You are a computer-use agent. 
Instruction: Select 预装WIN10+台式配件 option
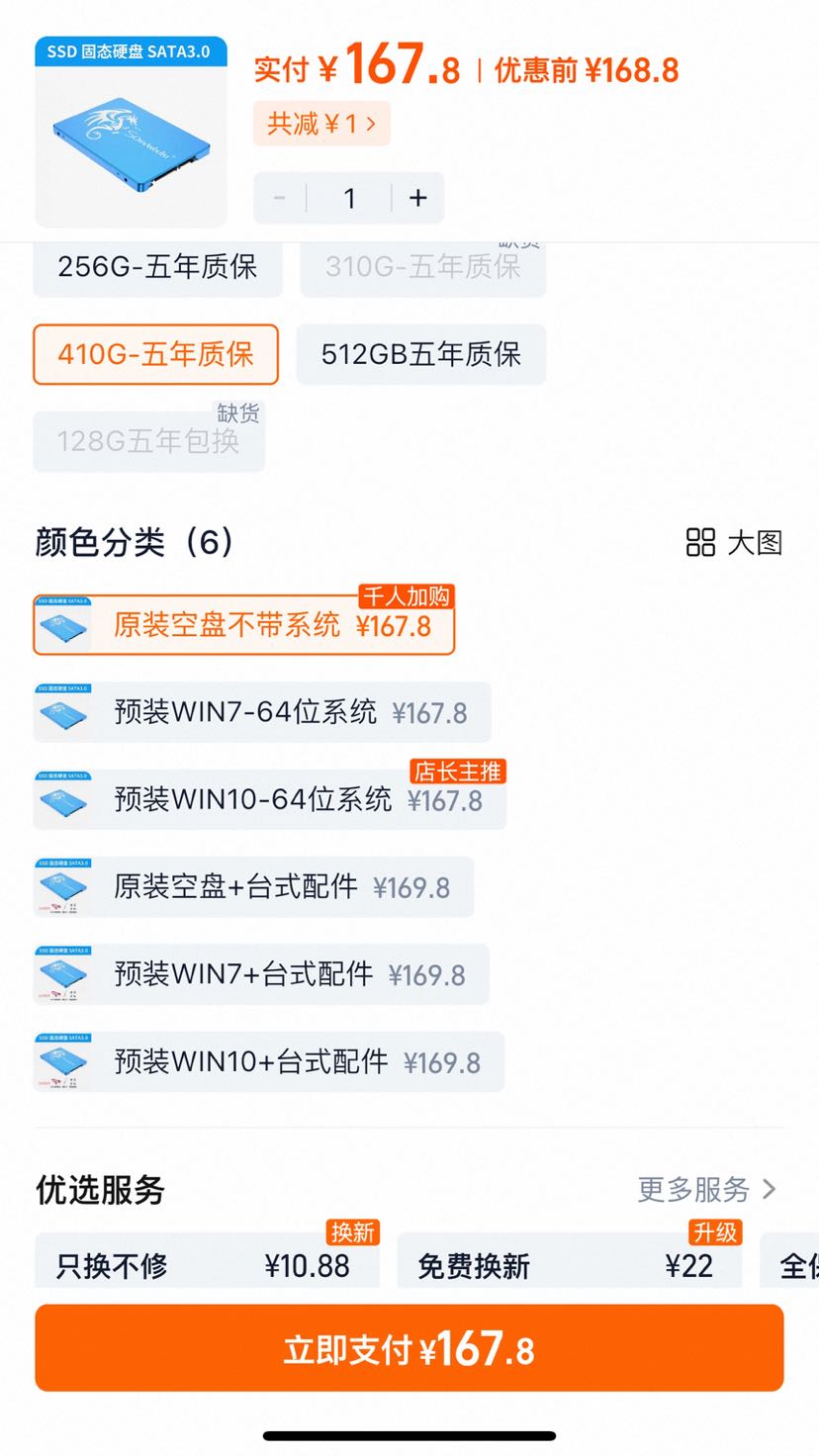[x=269, y=1062]
